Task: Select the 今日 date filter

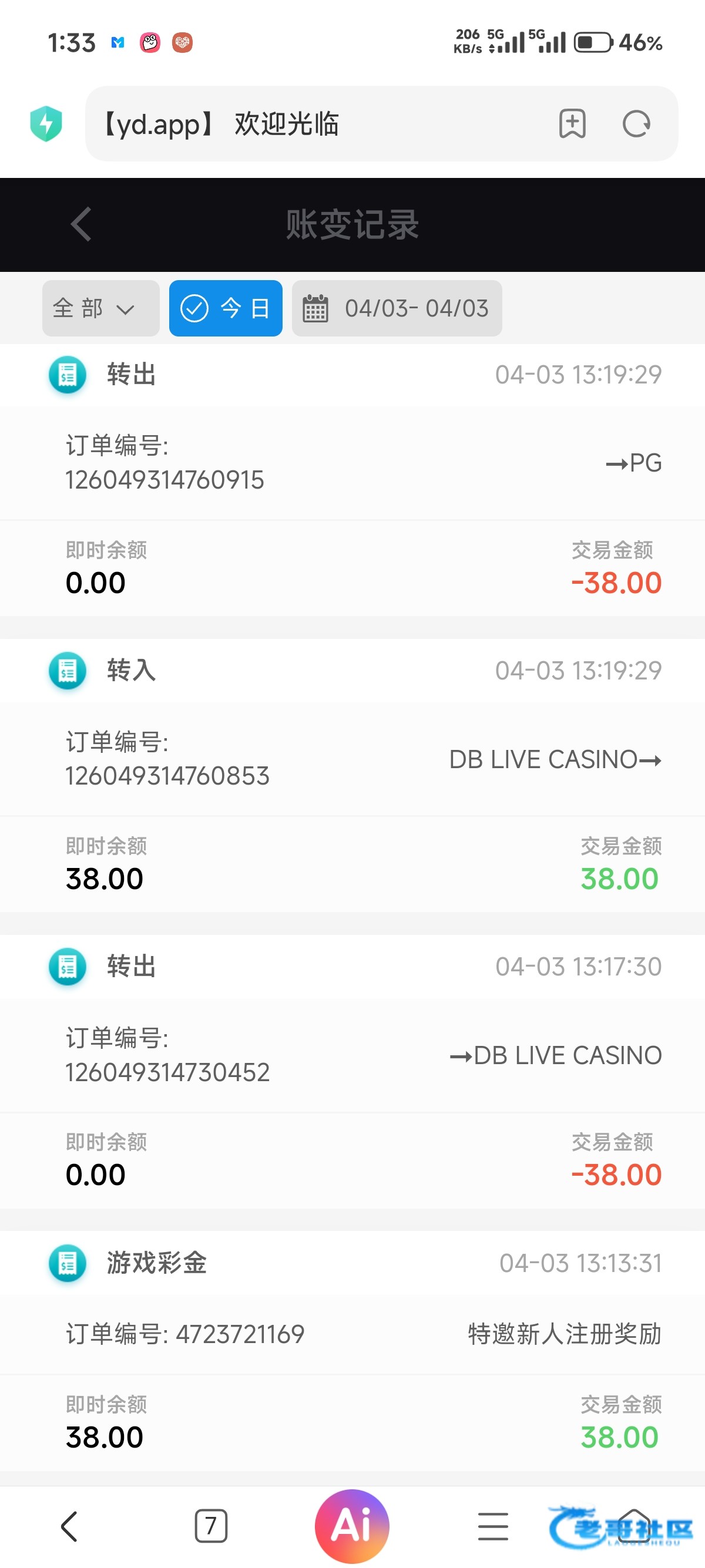Action: (x=226, y=308)
